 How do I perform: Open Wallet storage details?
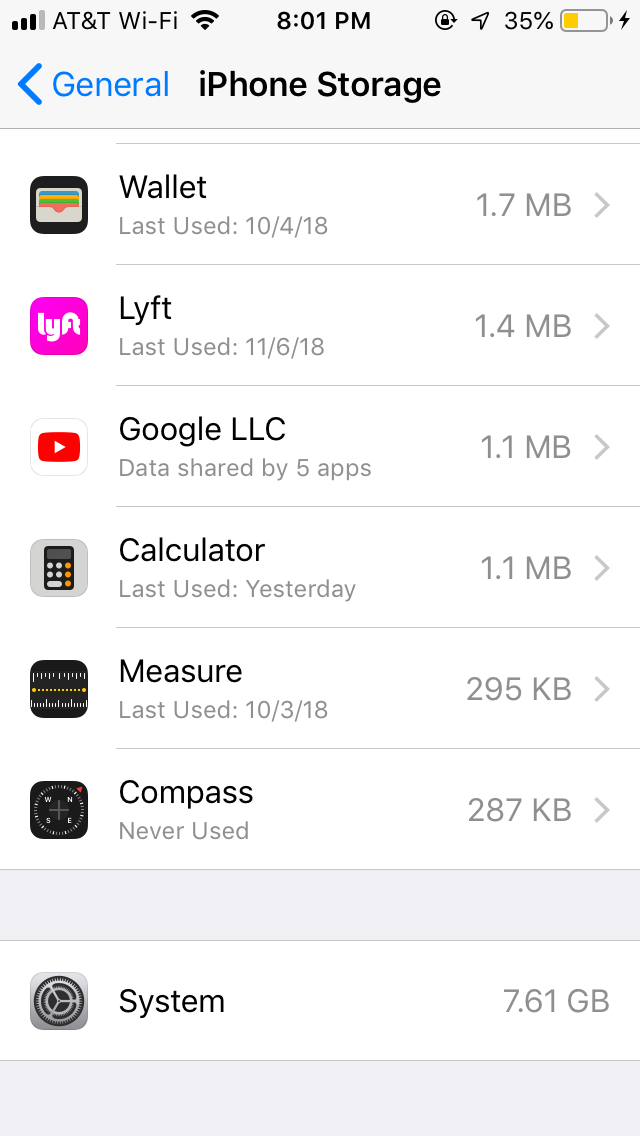point(320,205)
